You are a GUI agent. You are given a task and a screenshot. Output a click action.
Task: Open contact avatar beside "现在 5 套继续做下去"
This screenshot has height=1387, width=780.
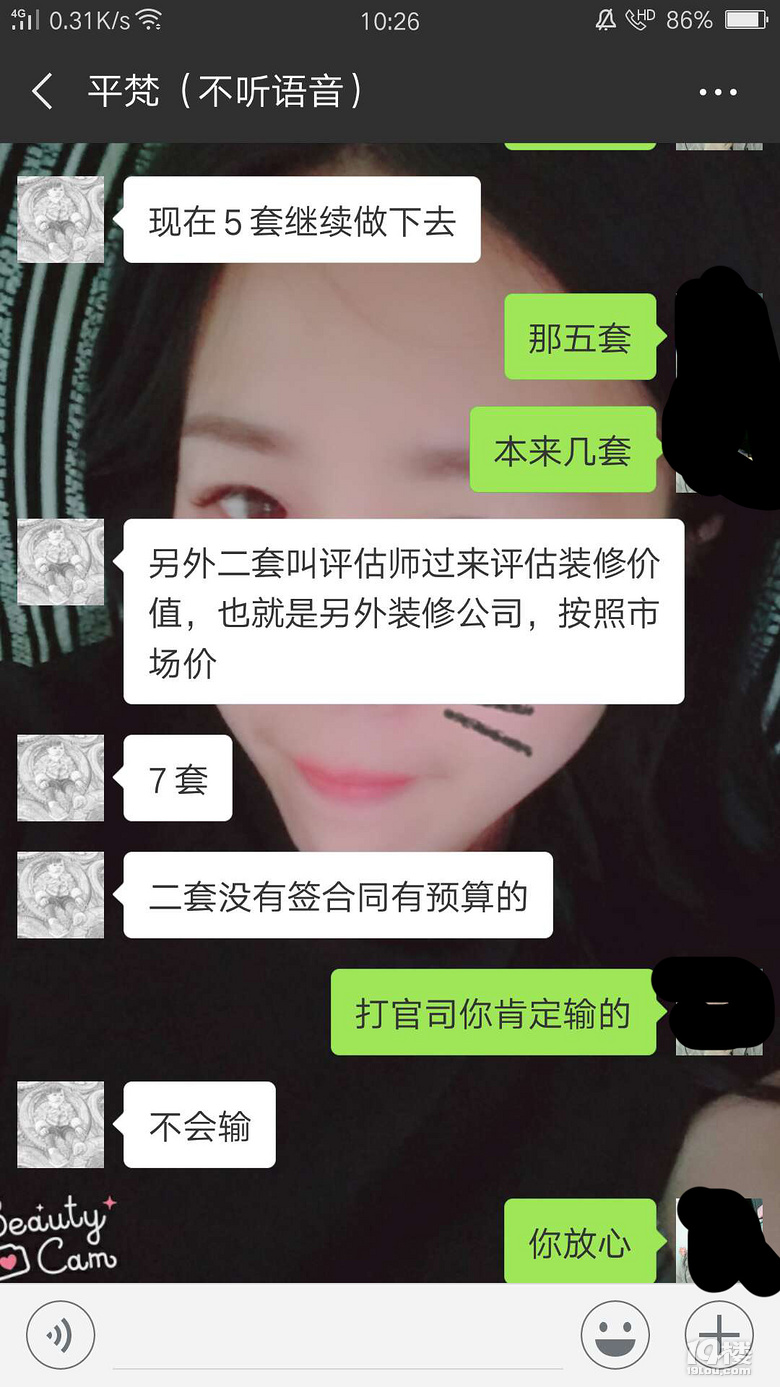coord(61,220)
